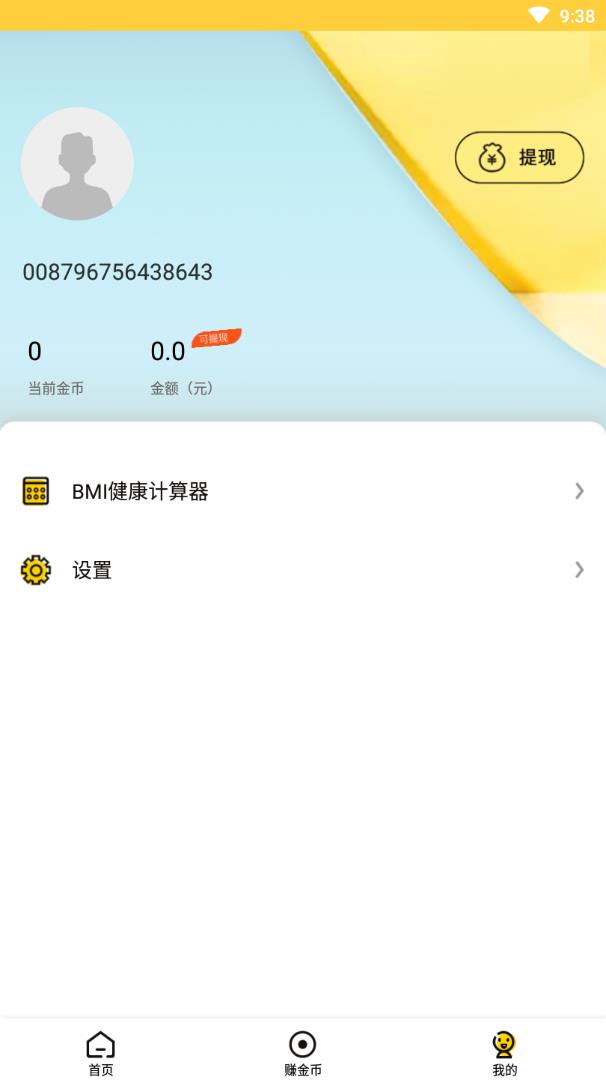Switch to the 赚金币 tab

point(302,1053)
